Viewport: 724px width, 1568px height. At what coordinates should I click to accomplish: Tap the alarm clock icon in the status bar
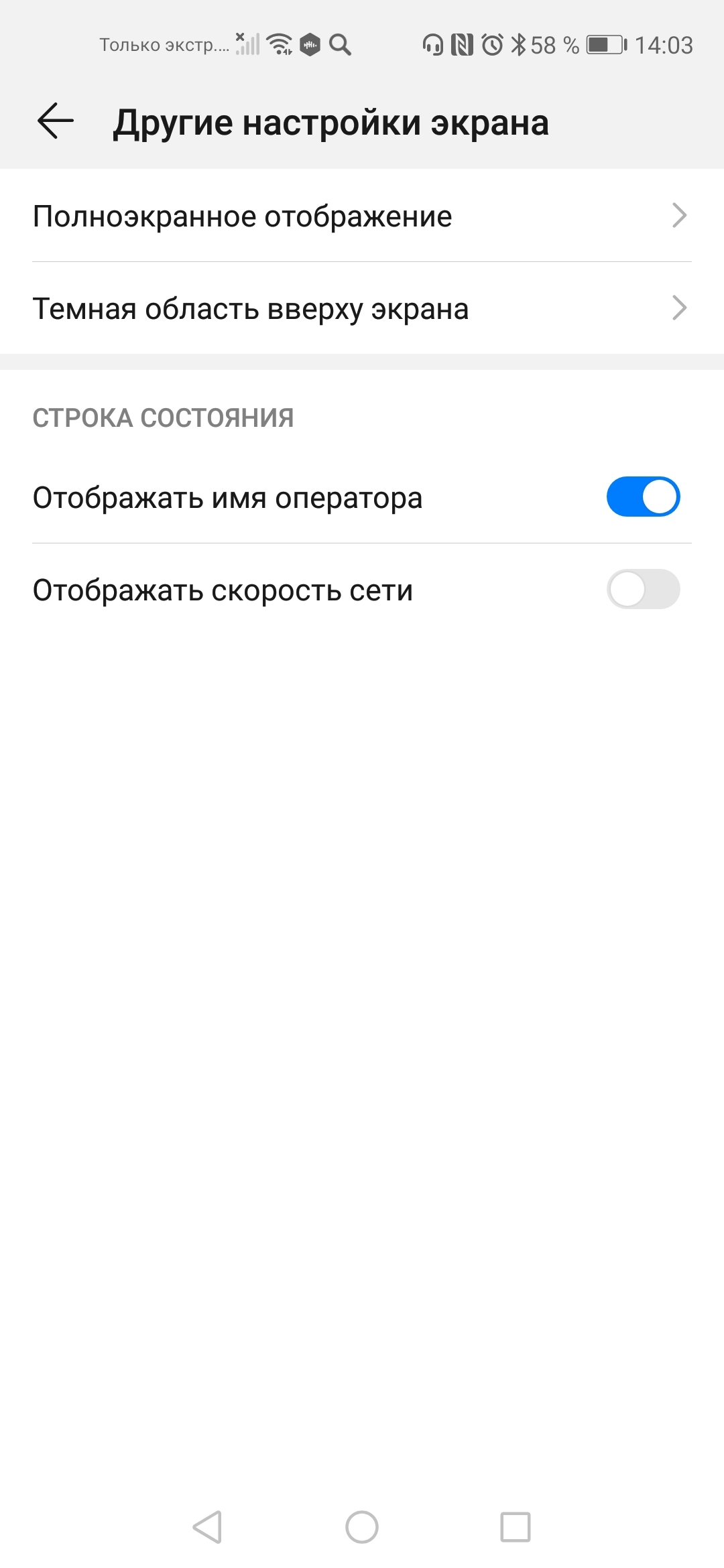coord(491,44)
